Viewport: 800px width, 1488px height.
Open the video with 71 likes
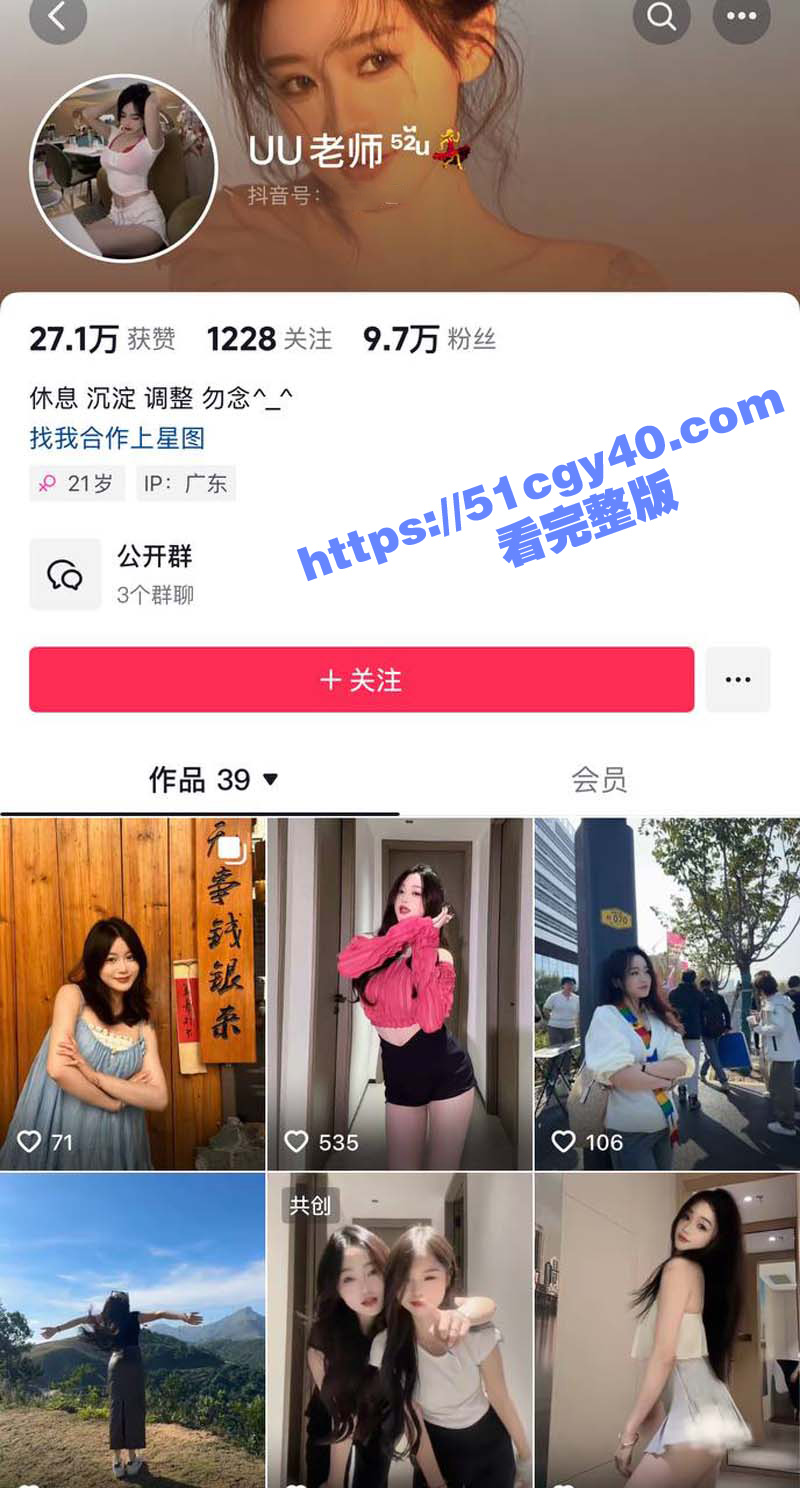[x=132, y=994]
